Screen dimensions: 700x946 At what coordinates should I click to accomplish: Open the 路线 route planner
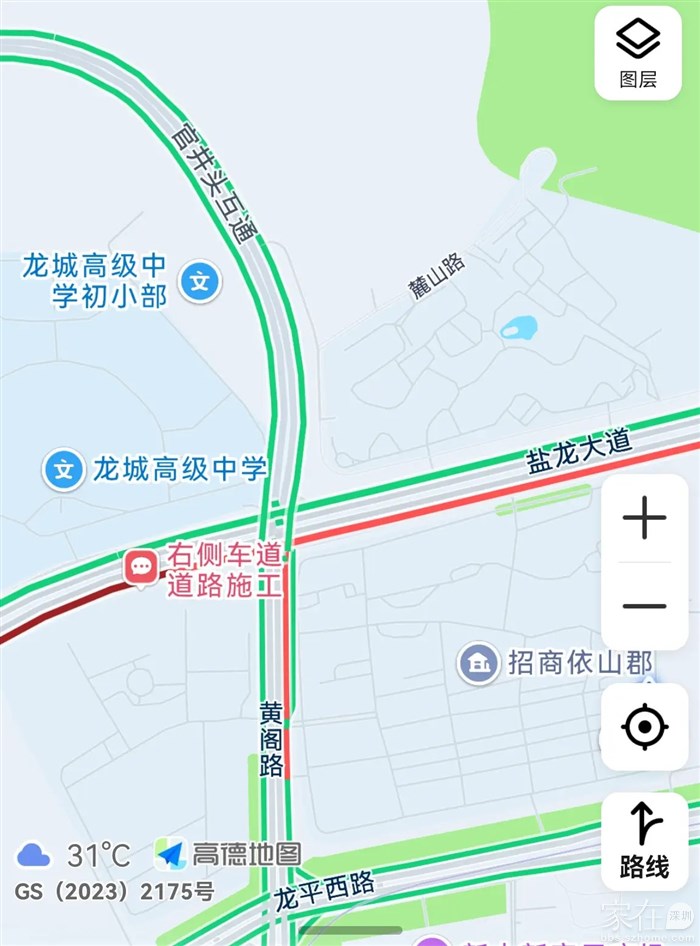644,841
